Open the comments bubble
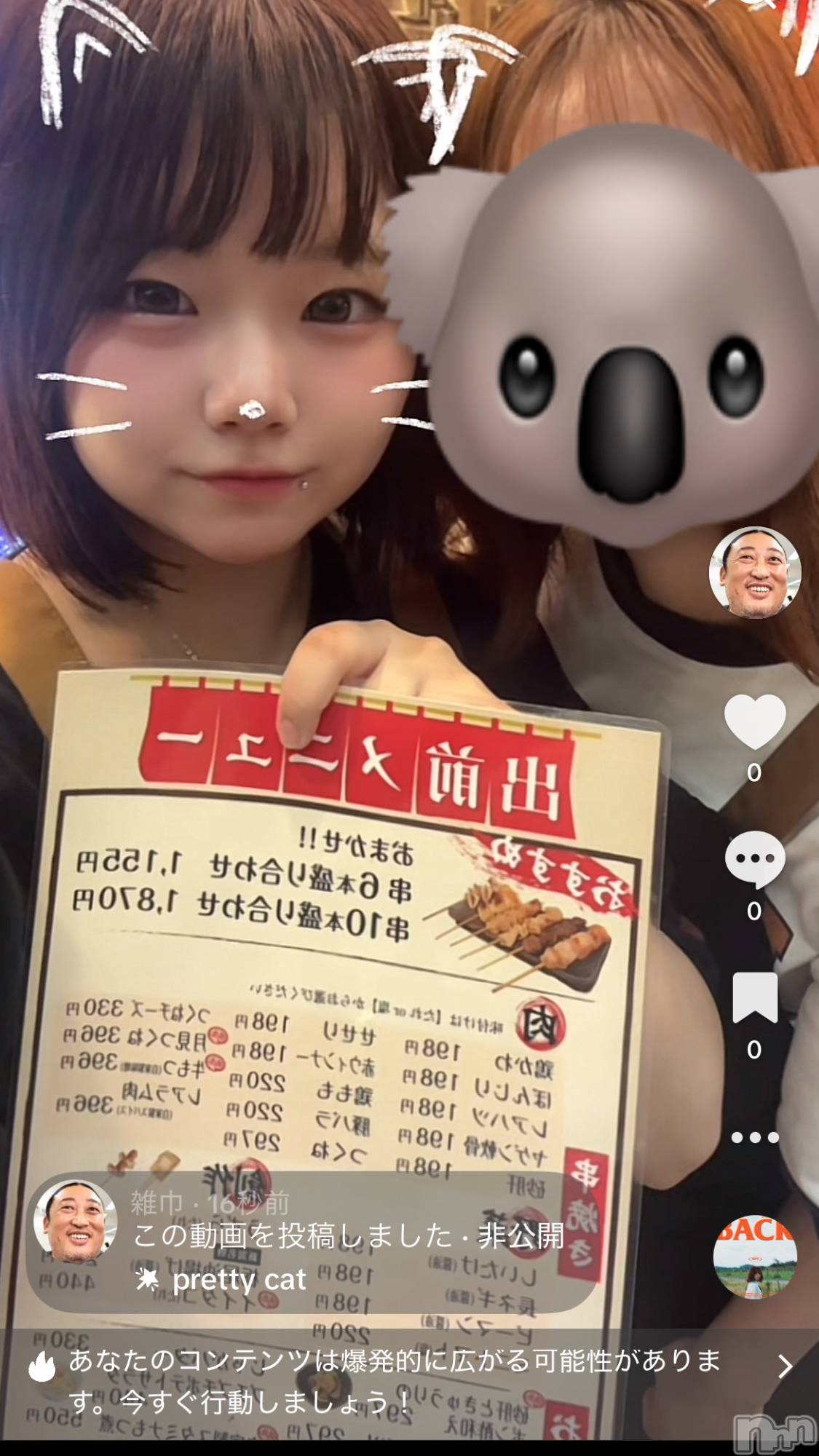 point(755,860)
